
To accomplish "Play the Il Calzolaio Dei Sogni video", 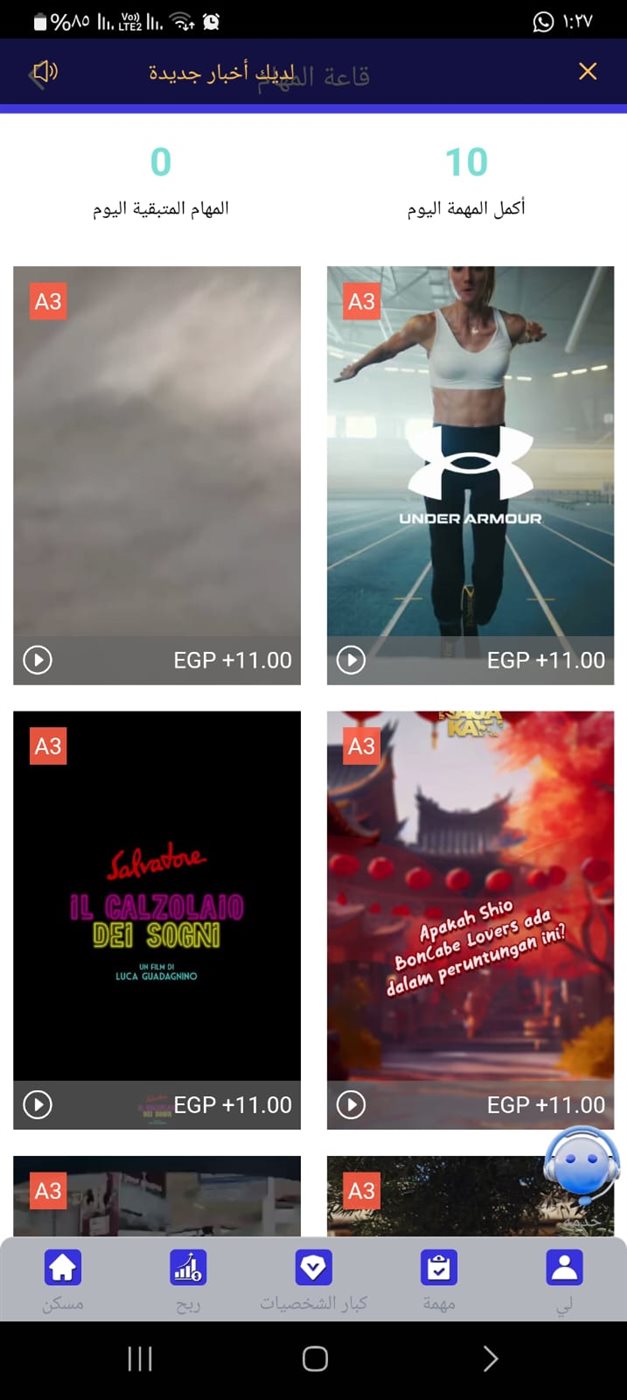I will pos(38,1105).
